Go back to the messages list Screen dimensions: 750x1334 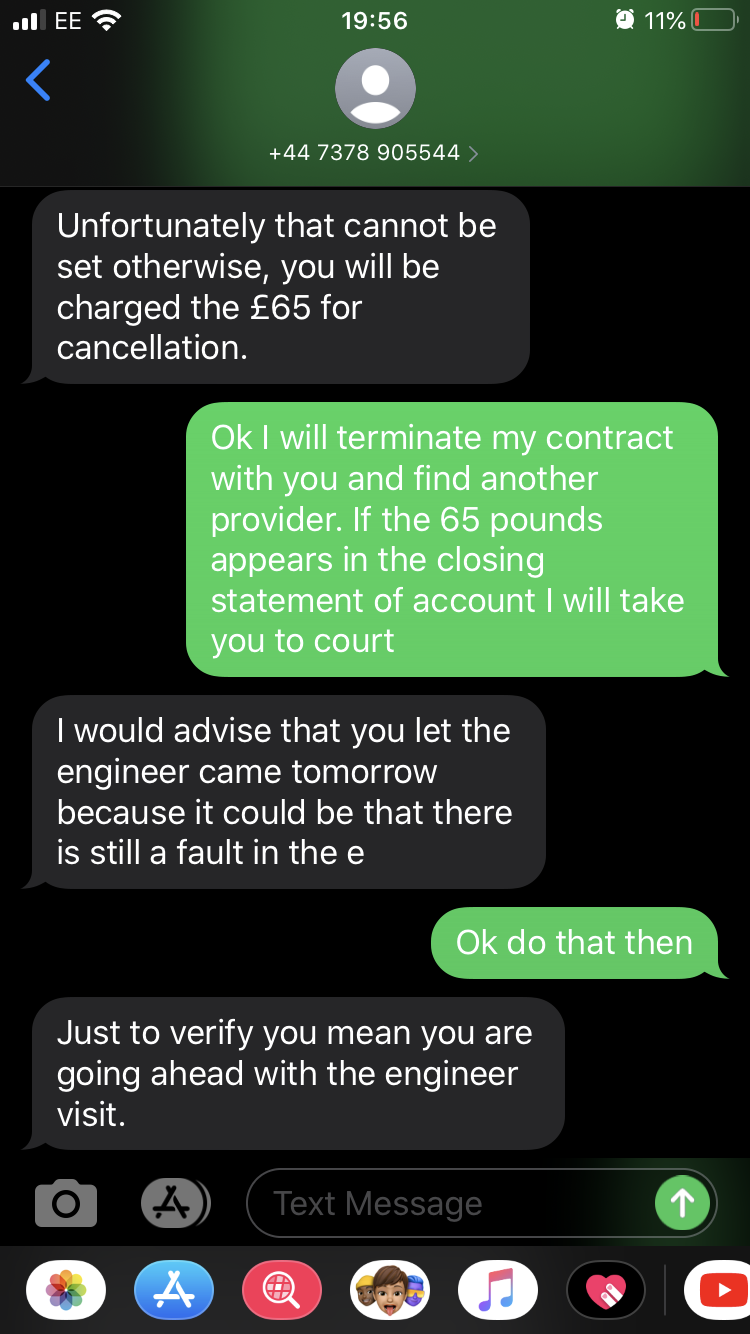pos(38,80)
